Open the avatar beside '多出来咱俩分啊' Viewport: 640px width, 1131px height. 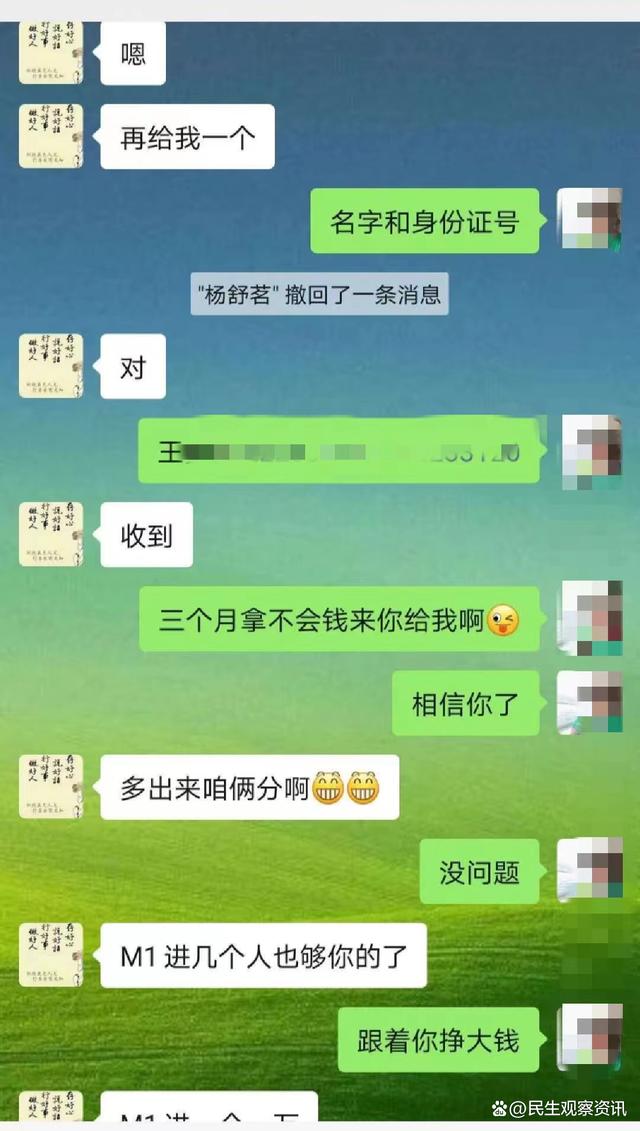[x=51, y=786]
